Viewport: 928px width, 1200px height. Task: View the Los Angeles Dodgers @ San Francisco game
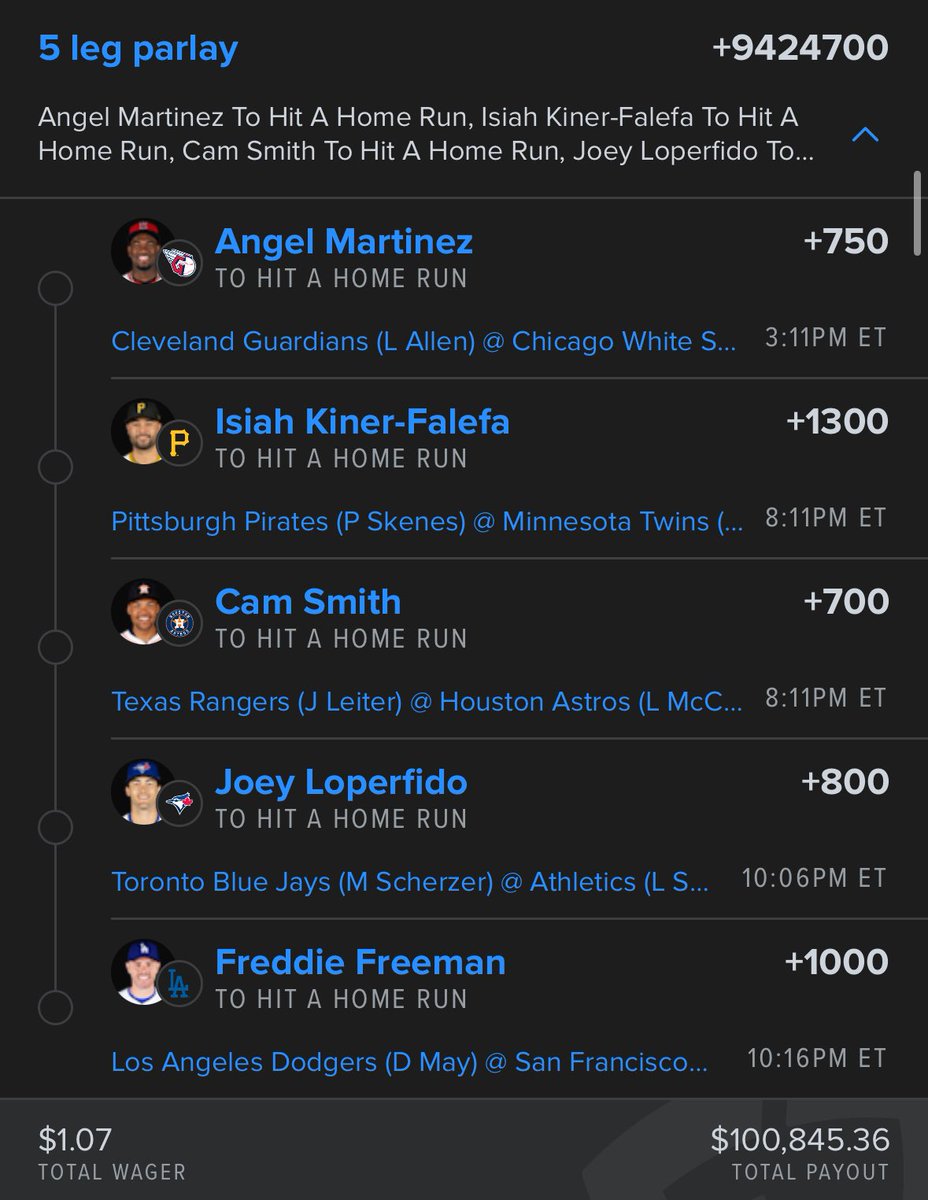coord(409,1061)
